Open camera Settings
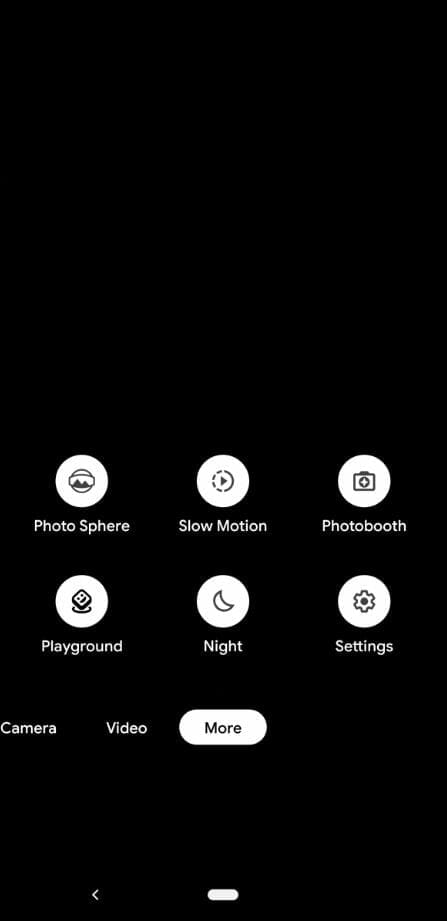The height and width of the screenshot is (921, 447). coord(364,601)
